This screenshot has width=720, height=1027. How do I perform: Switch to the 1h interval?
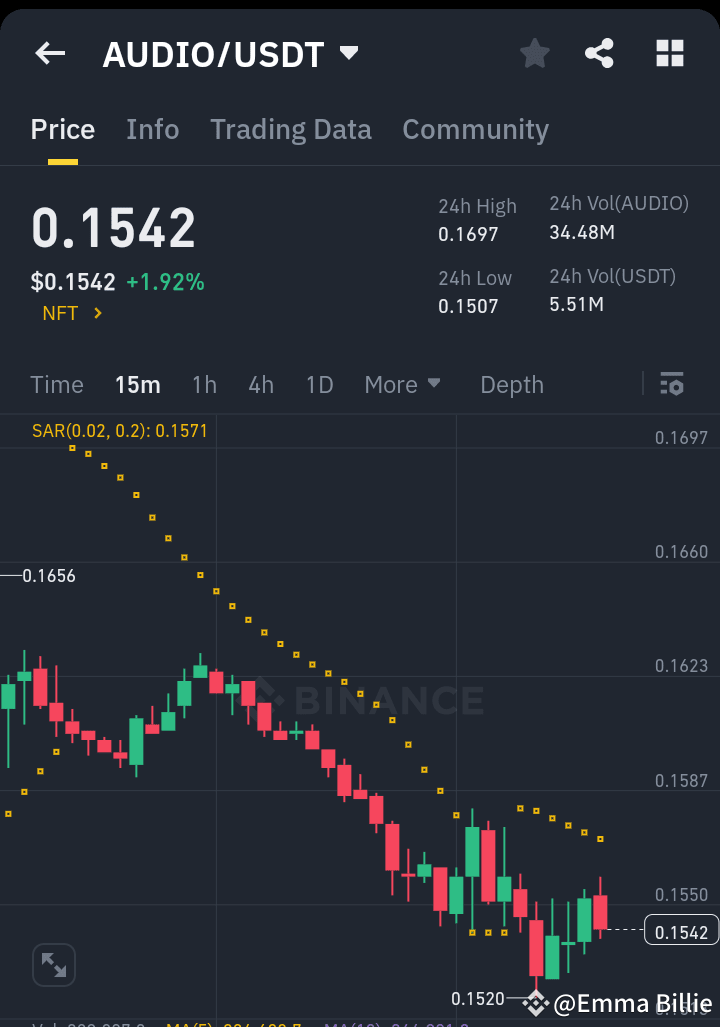click(x=204, y=384)
